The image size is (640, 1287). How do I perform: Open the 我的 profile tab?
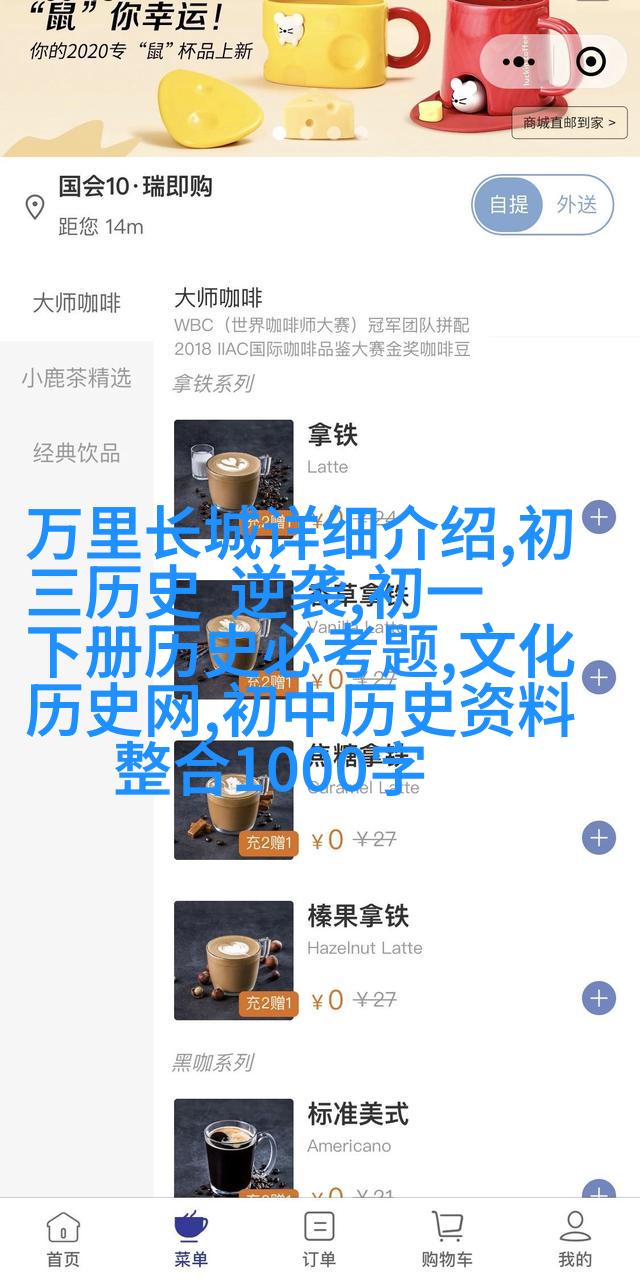575,1240
